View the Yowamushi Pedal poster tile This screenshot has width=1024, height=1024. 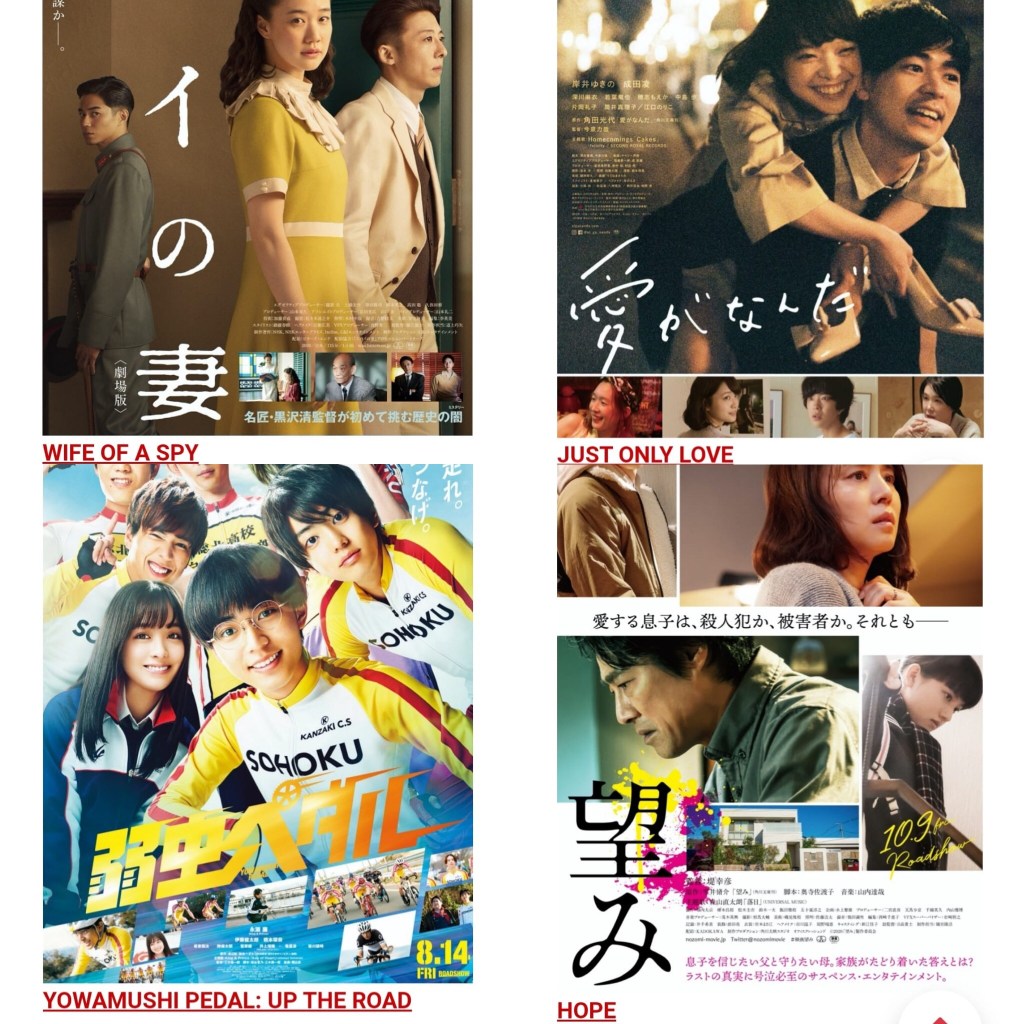point(257,722)
